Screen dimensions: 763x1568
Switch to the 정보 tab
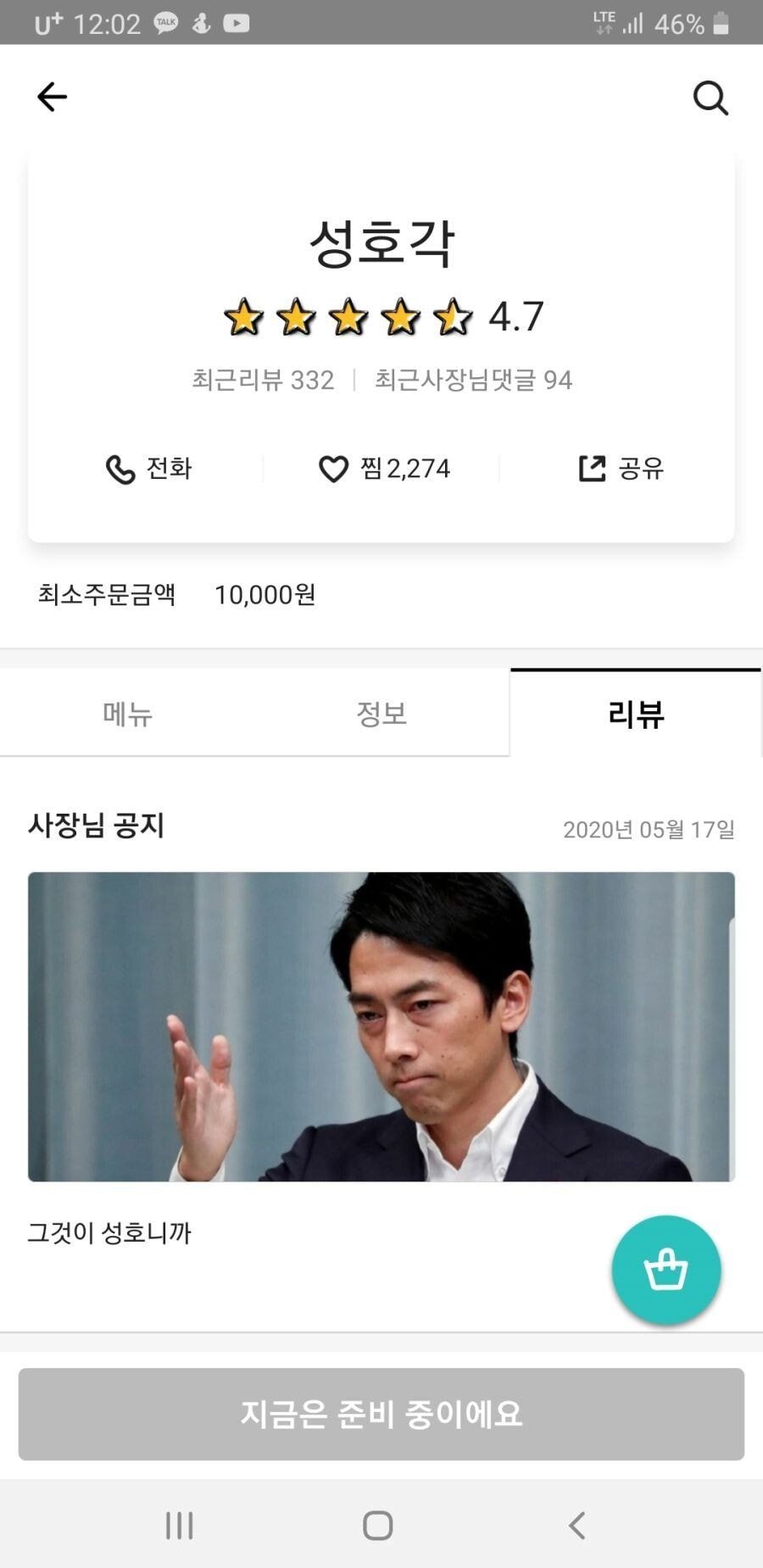click(x=381, y=714)
